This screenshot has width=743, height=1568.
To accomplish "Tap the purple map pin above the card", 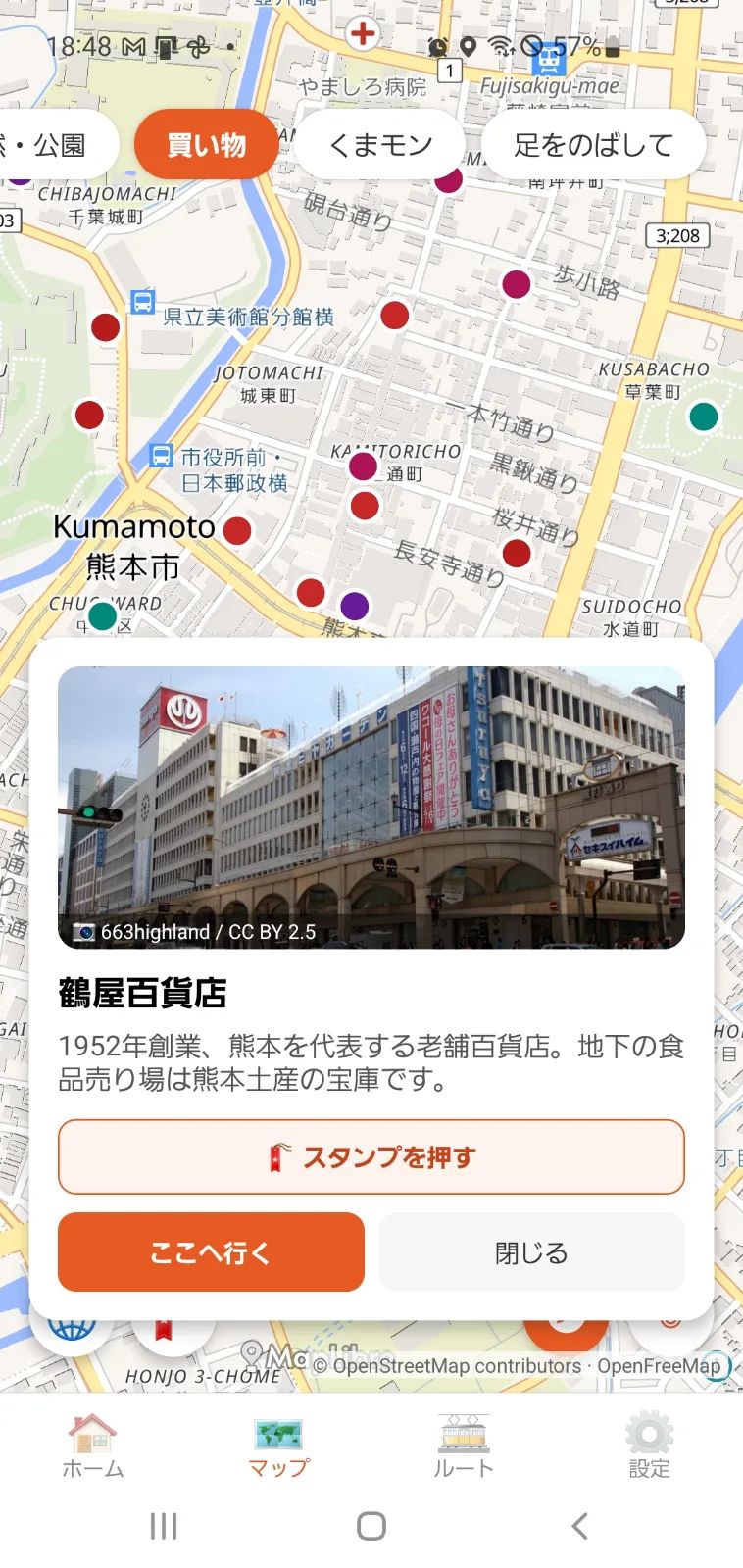I will pyautogui.click(x=354, y=606).
